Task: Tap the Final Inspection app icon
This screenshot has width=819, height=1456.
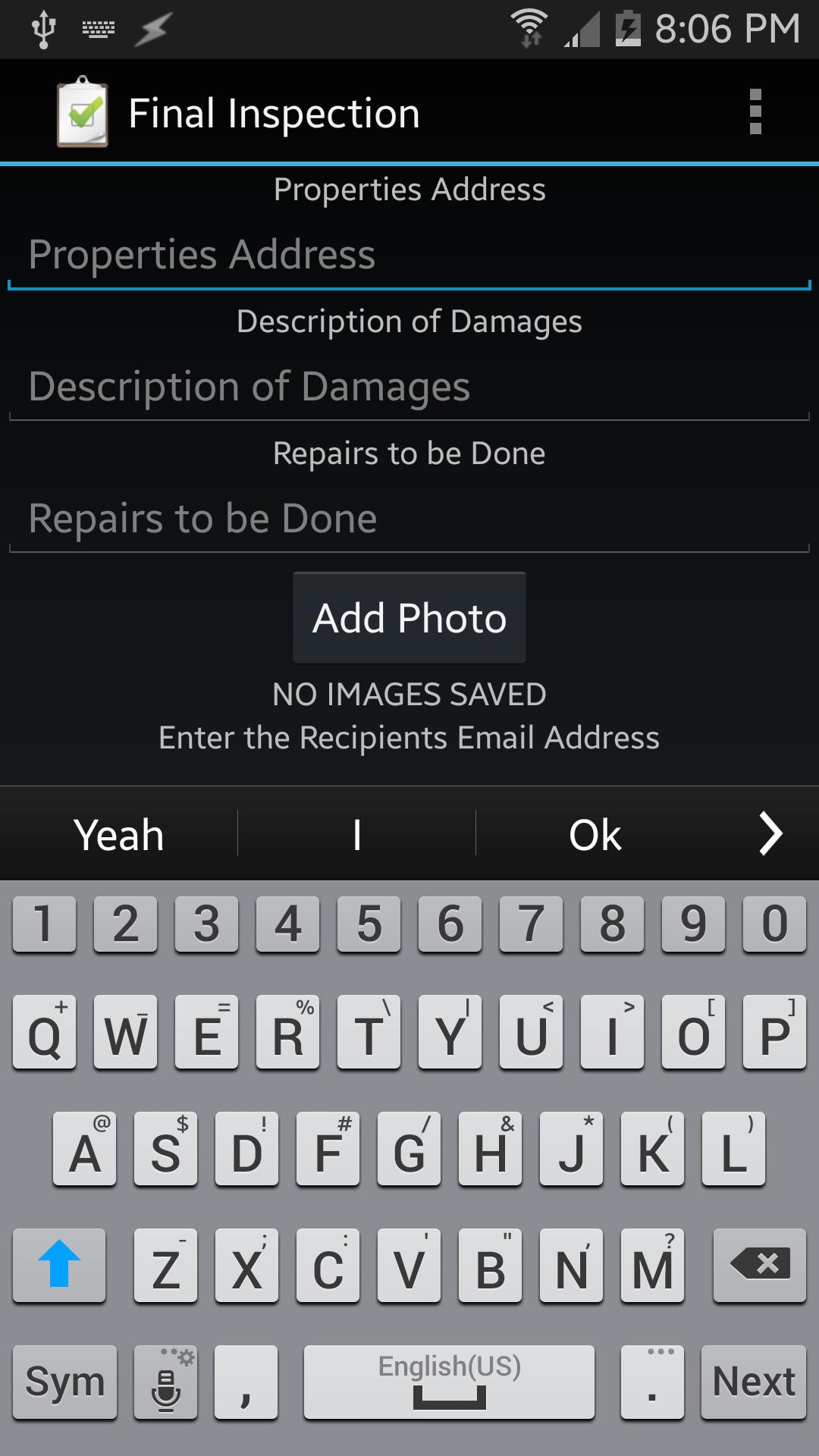Action: pos(83,112)
